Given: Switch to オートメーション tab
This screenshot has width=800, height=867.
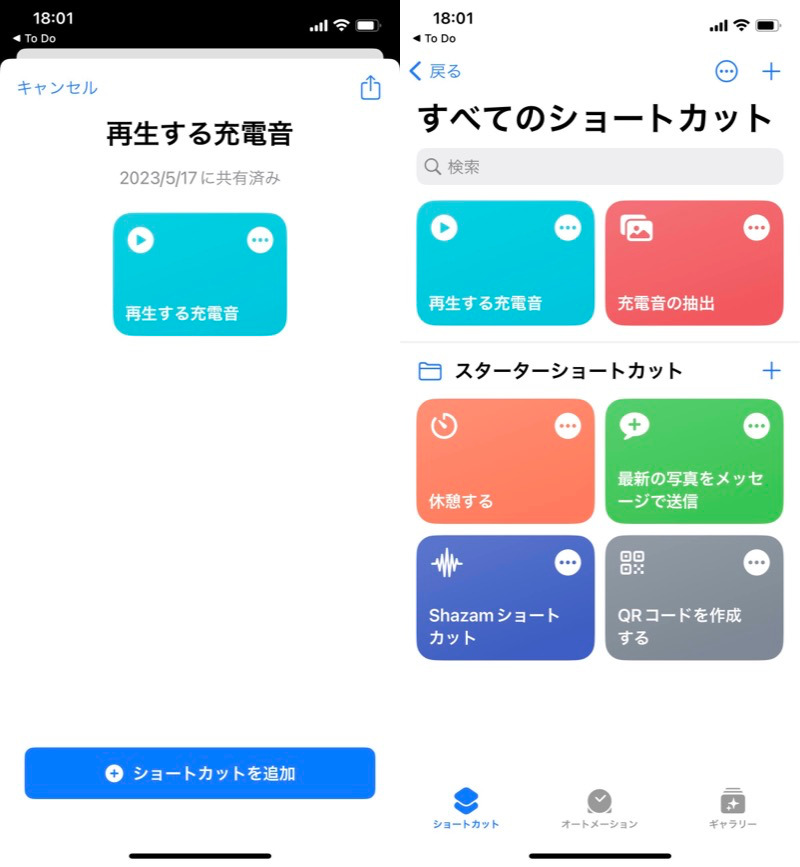Looking at the screenshot, I should click(599, 808).
